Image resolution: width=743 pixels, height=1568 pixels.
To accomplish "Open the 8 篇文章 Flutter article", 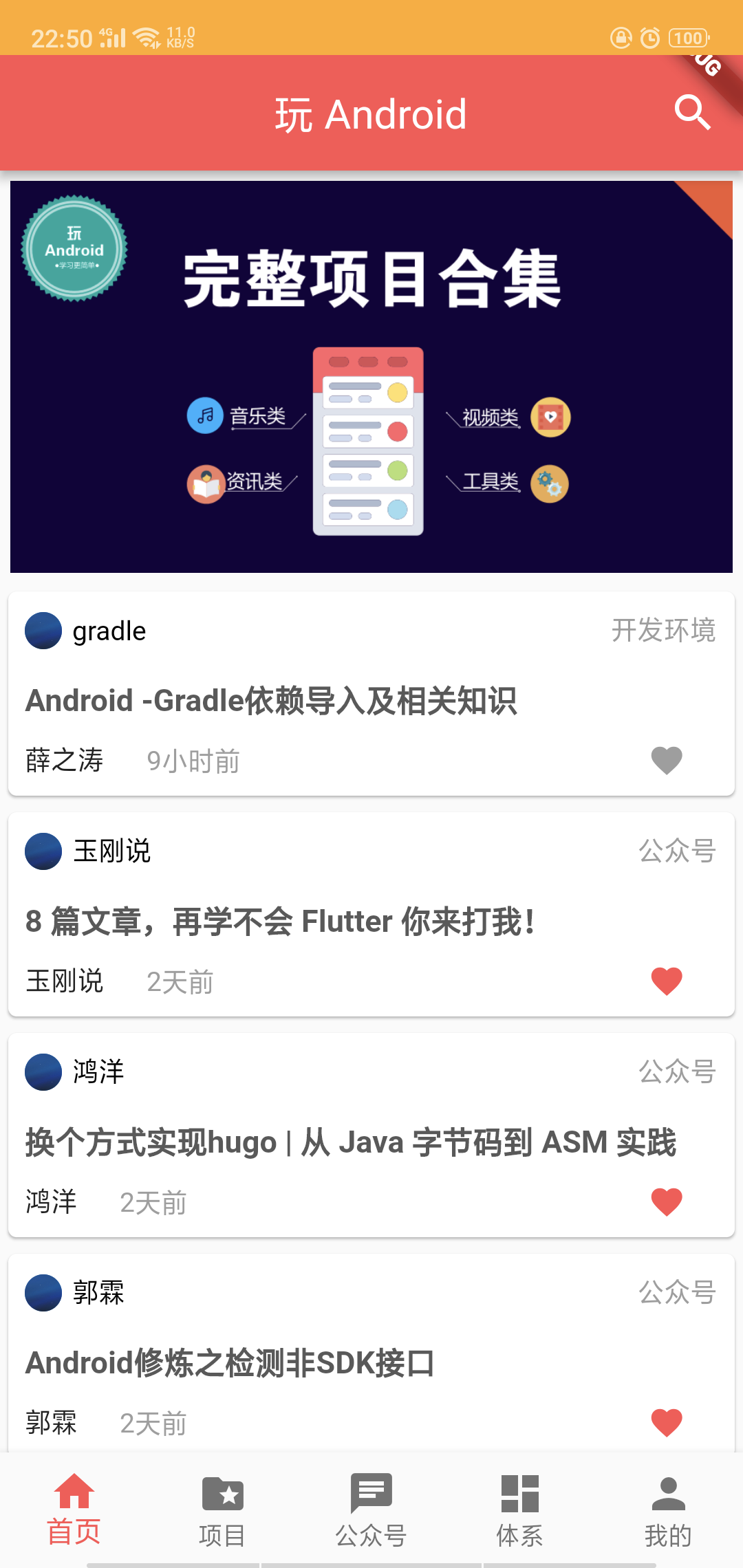I will 280,922.
